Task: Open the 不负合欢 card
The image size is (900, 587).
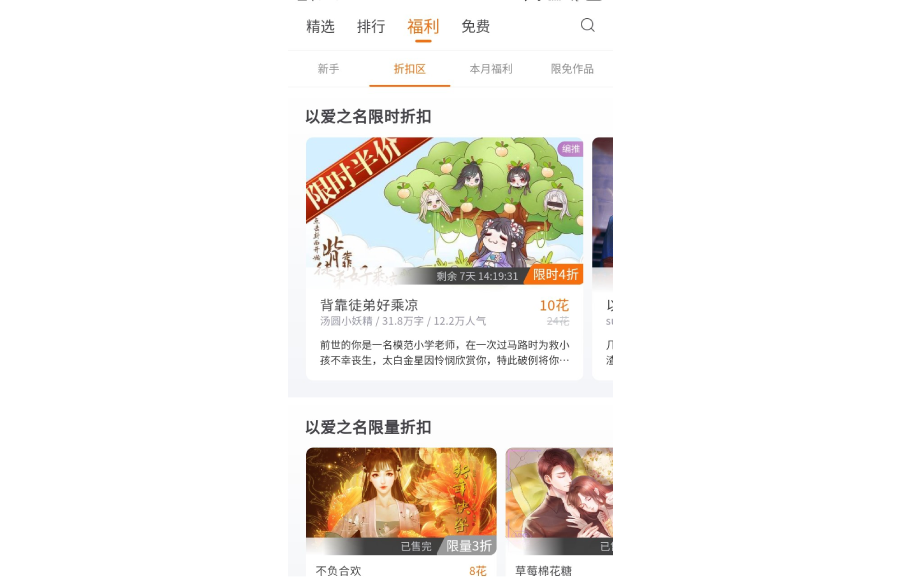Action: (x=401, y=510)
